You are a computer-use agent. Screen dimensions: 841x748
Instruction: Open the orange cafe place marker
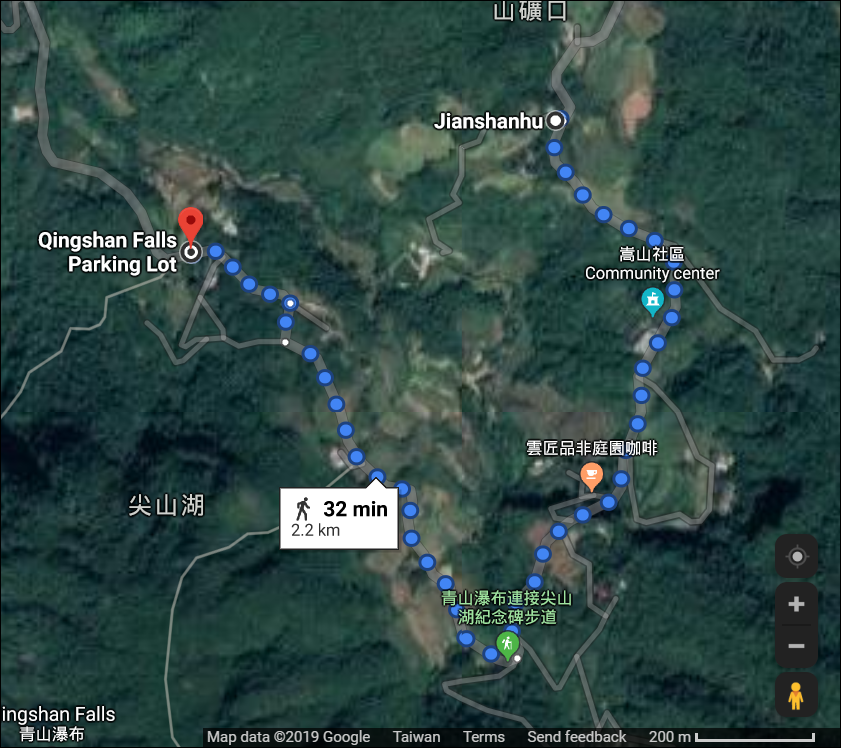point(591,473)
